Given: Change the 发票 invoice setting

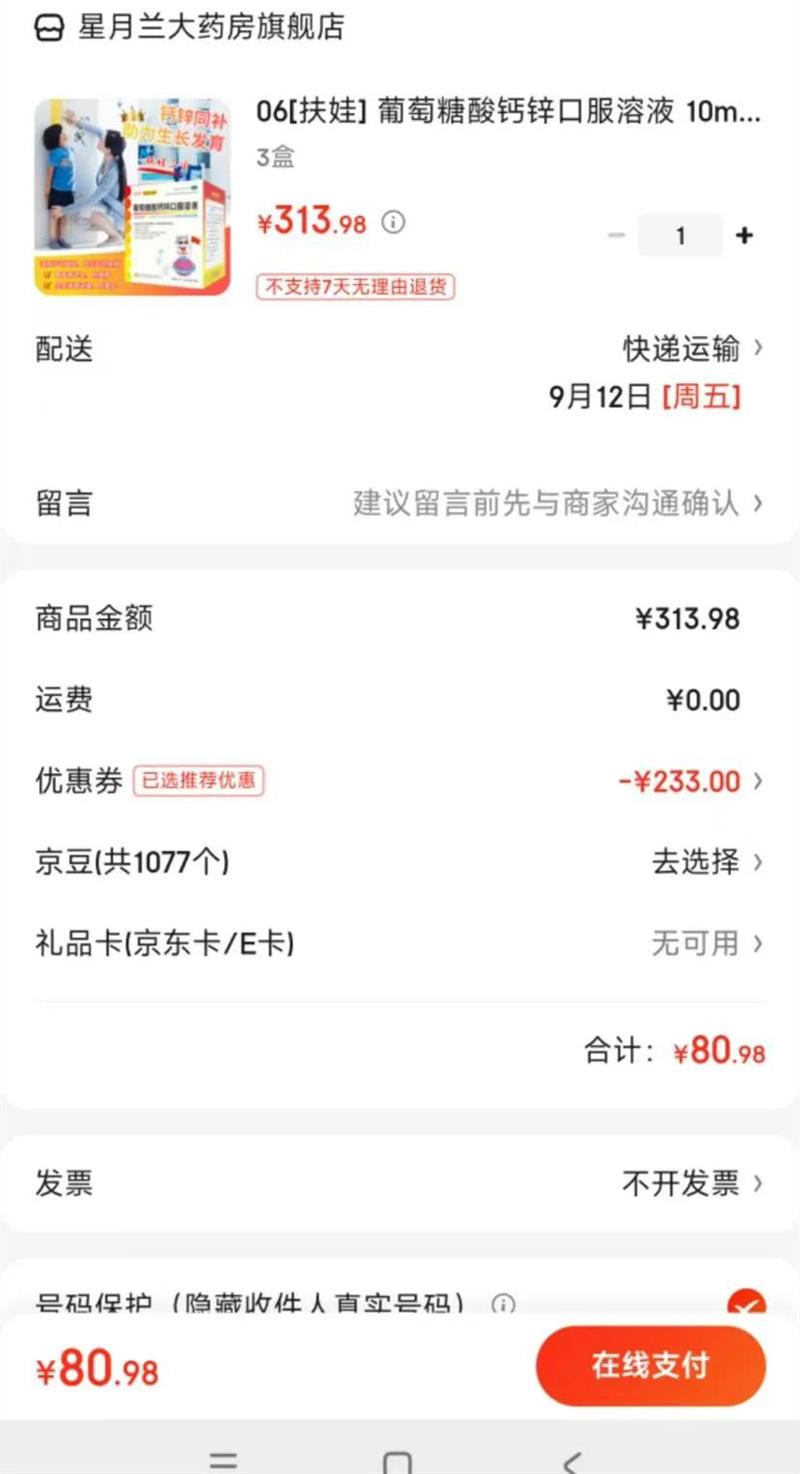Looking at the screenshot, I should (692, 1185).
